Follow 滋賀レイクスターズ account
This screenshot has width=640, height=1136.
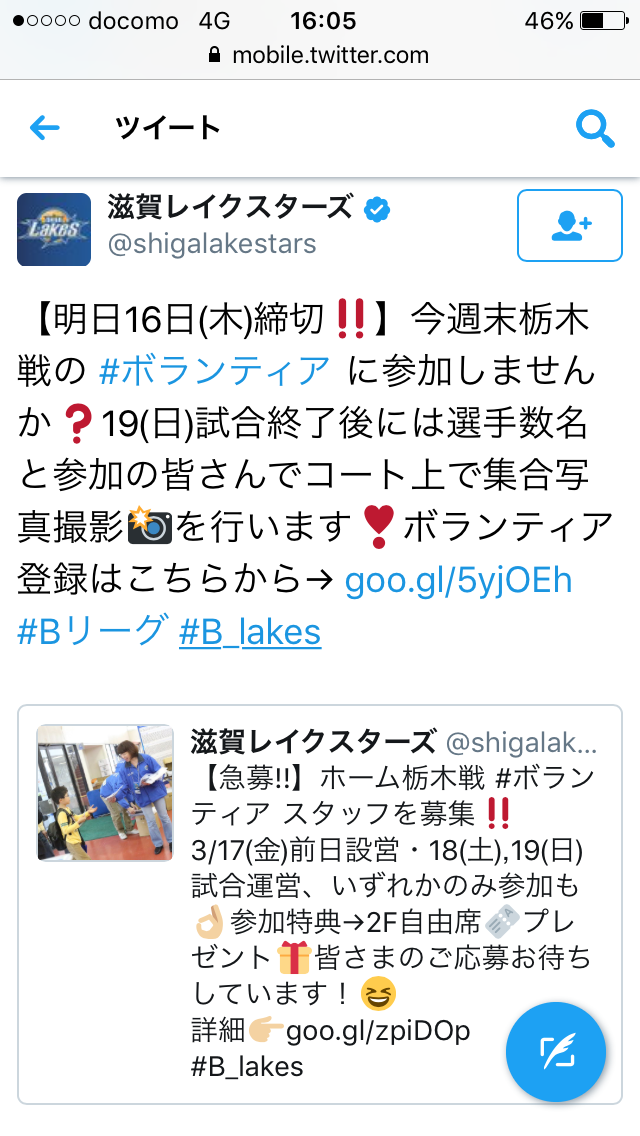[570, 226]
